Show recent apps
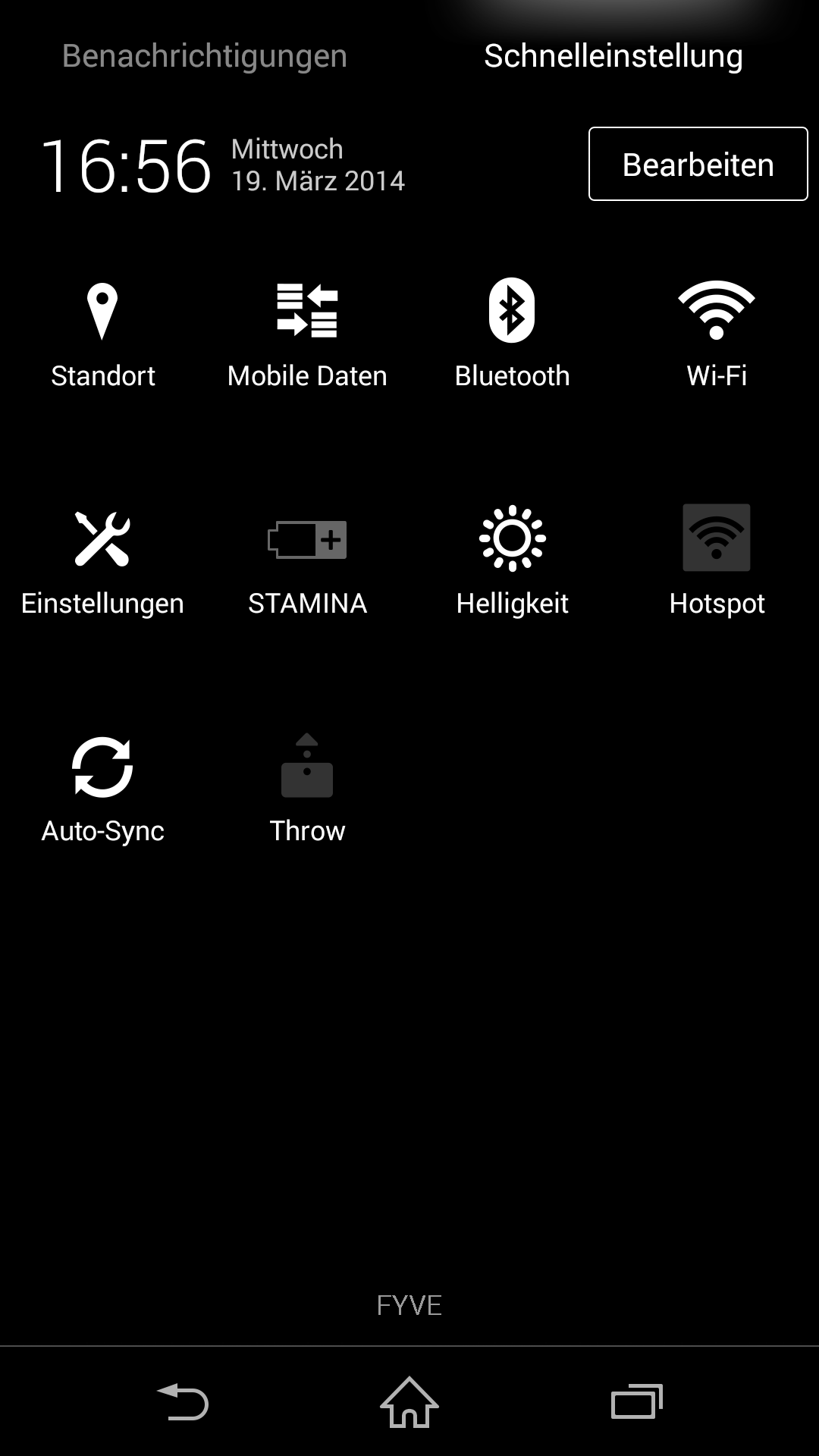This screenshot has width=819, height=1456. click(x=636, y=1401)
